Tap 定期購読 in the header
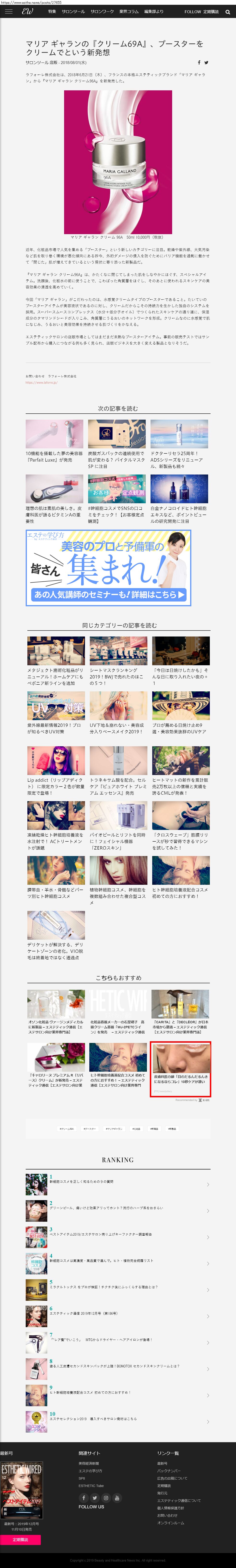This screenshot has height=1568, width=236. pyautogui.click(x=211, y=12)
